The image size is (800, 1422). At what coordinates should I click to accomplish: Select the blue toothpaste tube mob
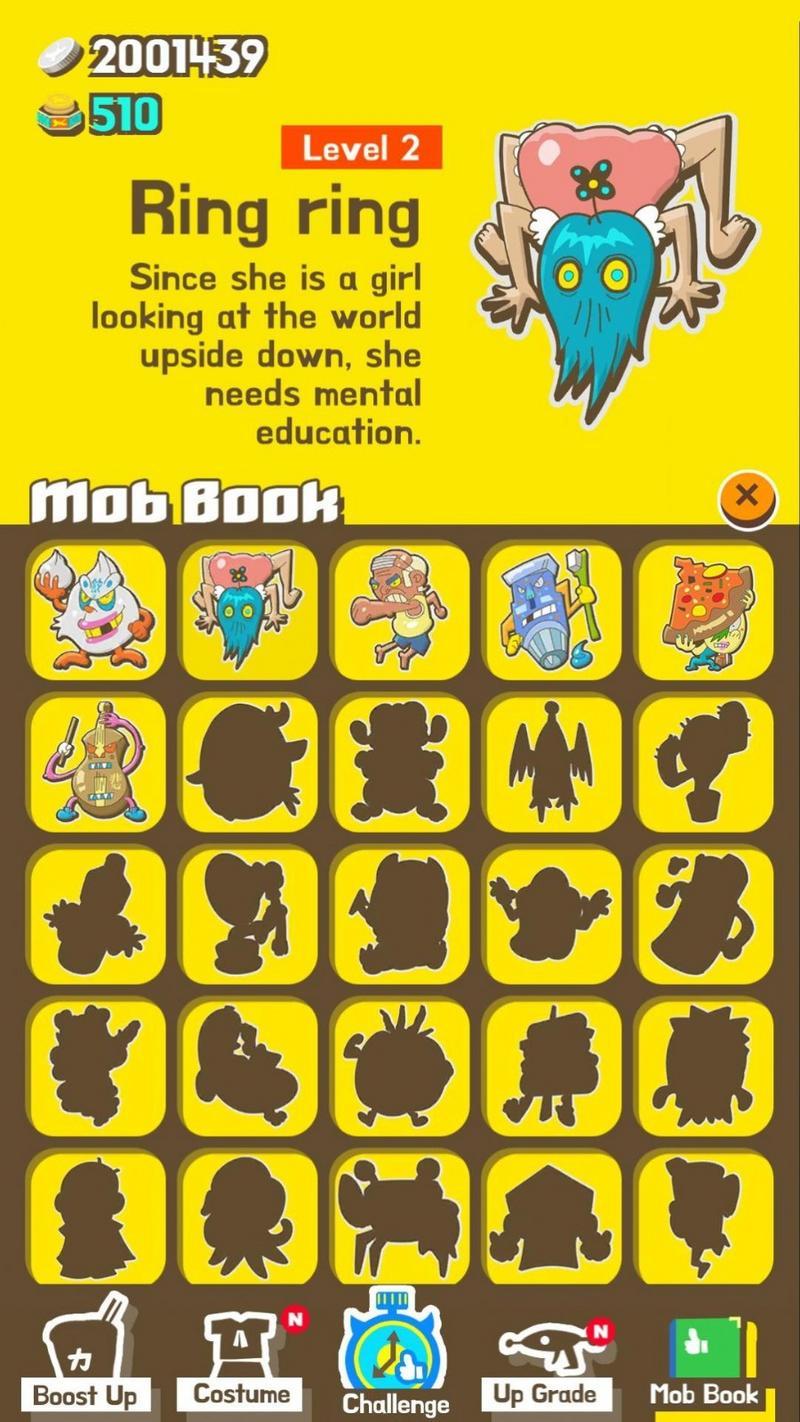pos(551,611)
